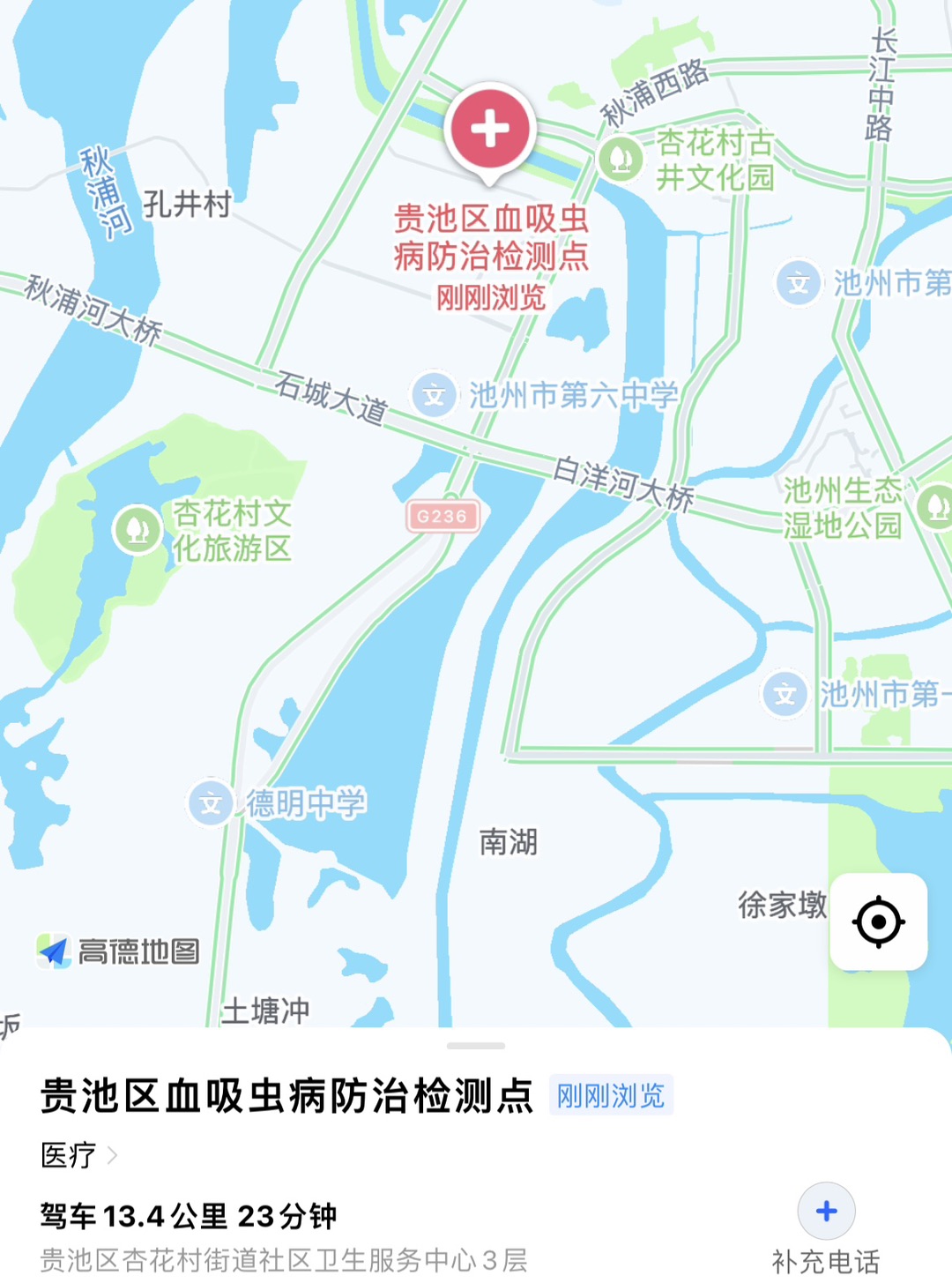The width and height of the screenshot is (952, 1283).
Task: Select 杏花村文化旅游区 park marker
Action: point(138,530)
